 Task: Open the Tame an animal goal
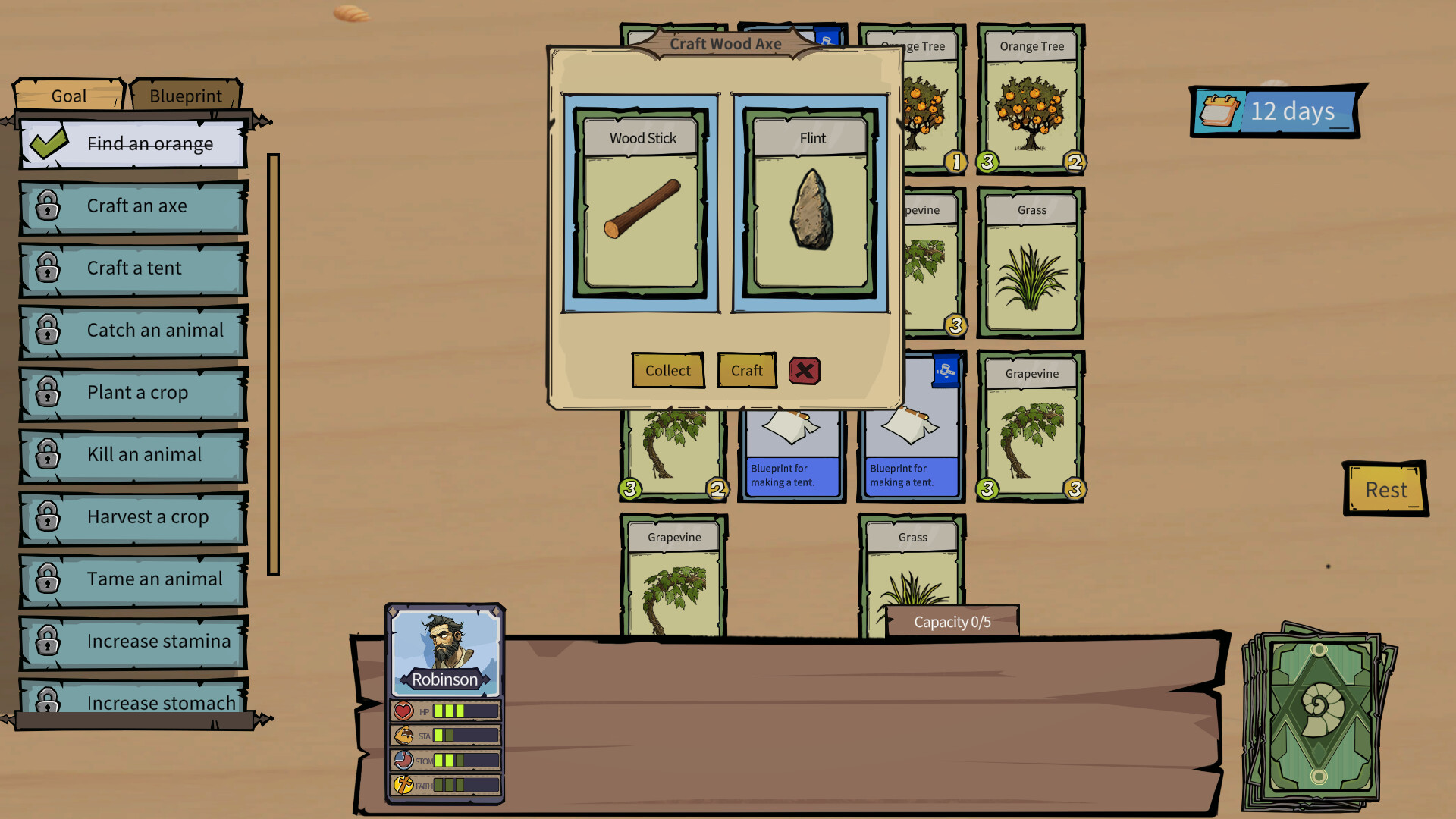(134, 579)
